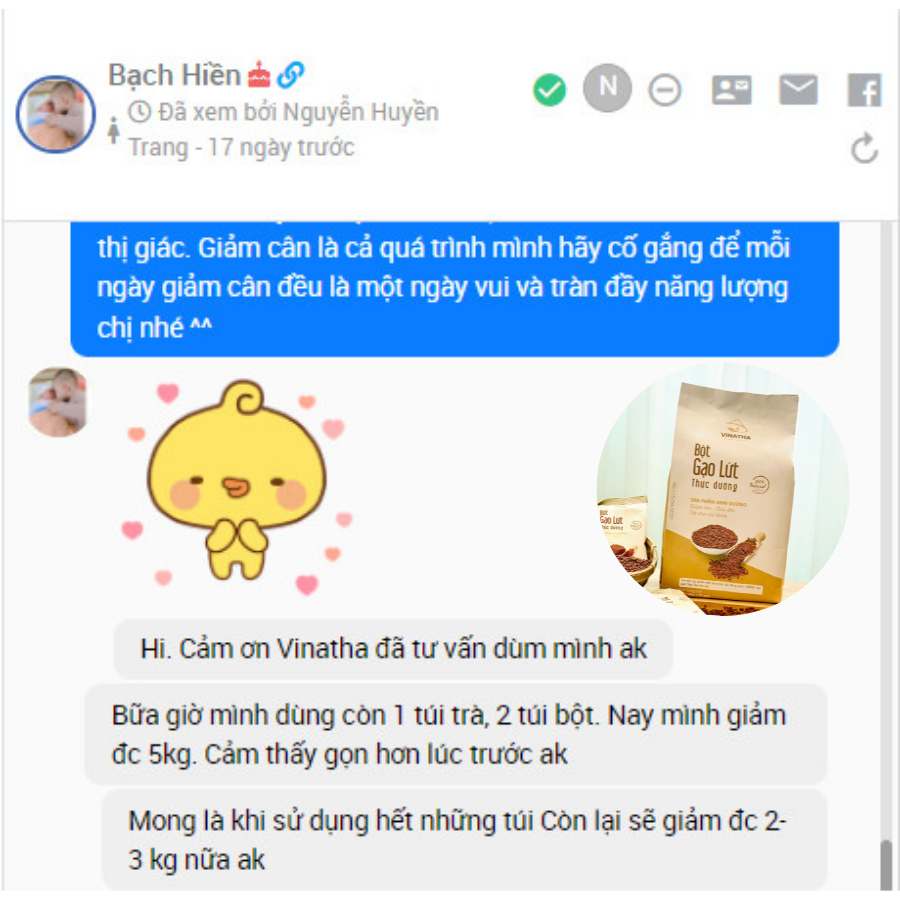
Task: Refresh the conversation with reload icon
Action: [864, 150]
